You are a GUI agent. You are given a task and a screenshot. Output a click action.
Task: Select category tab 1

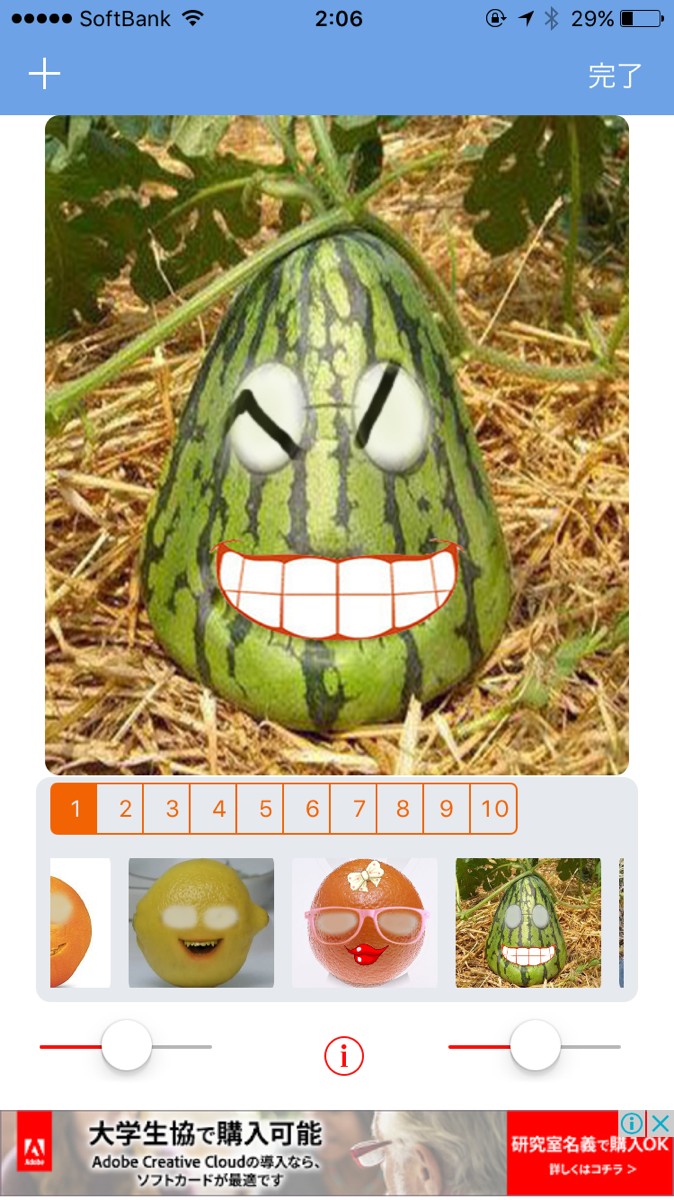(76, 809)
